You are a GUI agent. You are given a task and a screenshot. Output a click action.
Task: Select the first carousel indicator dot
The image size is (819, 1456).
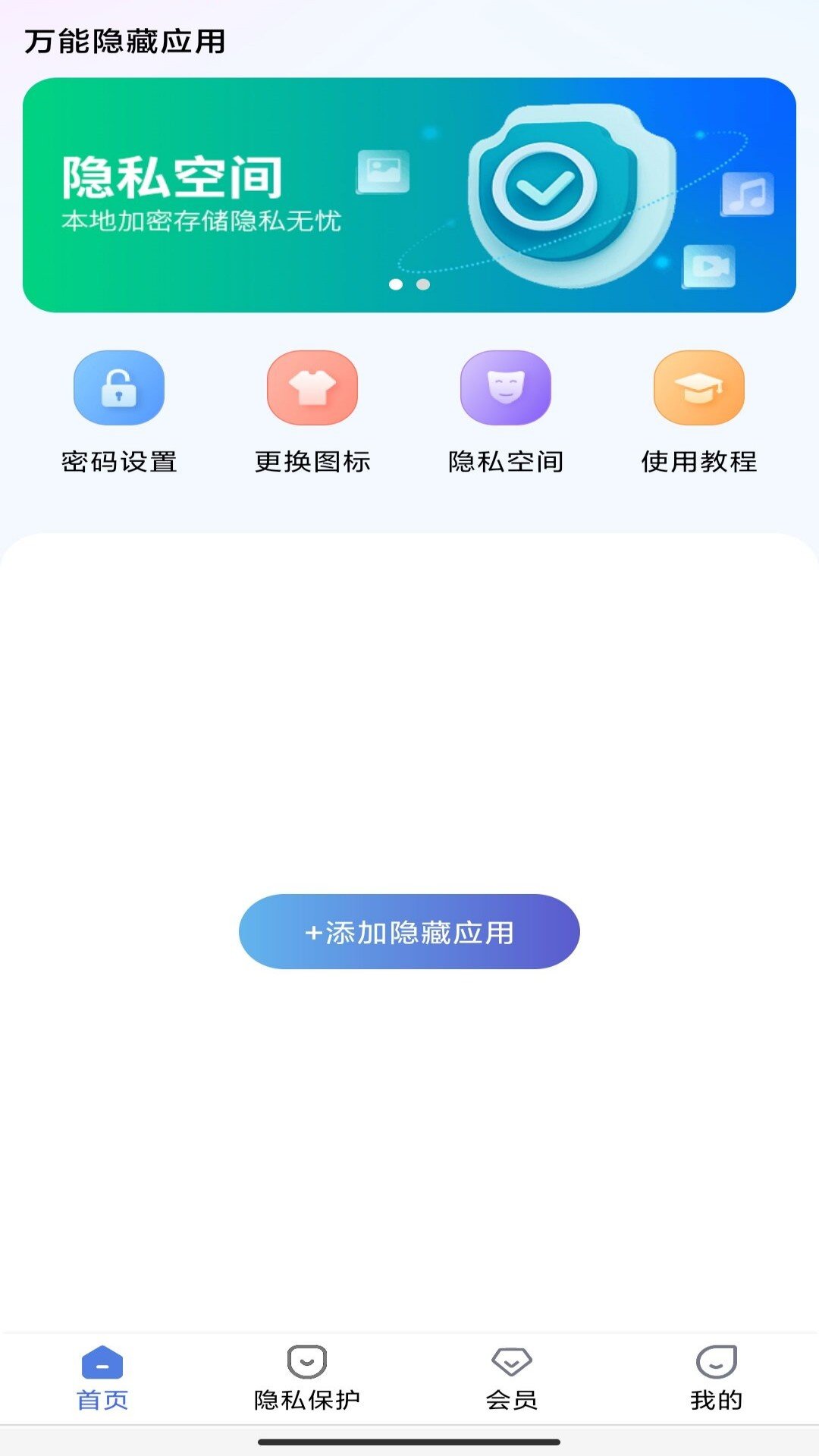coord(396,284)
